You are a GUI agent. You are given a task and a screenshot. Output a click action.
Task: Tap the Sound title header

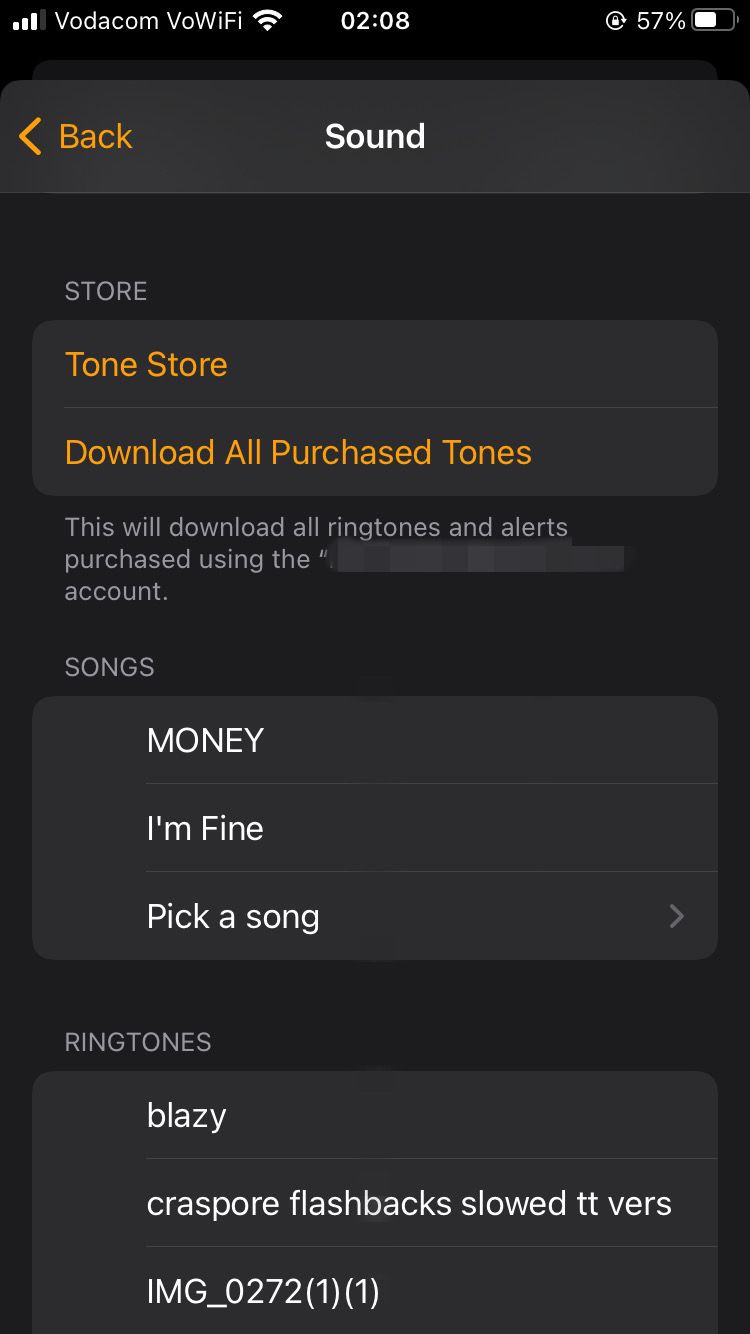375,136
